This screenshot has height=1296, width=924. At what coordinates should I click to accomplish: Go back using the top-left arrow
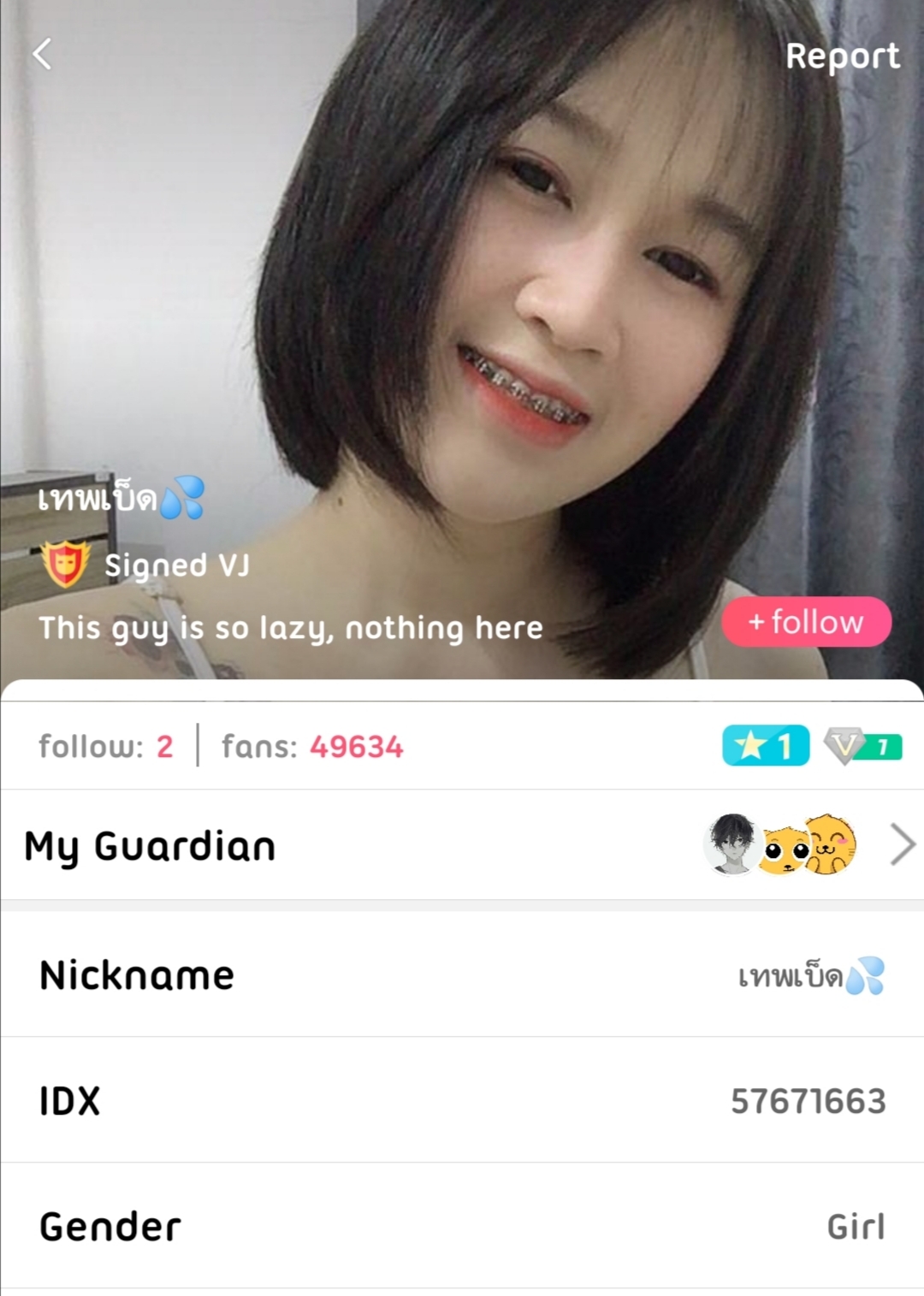42,54
